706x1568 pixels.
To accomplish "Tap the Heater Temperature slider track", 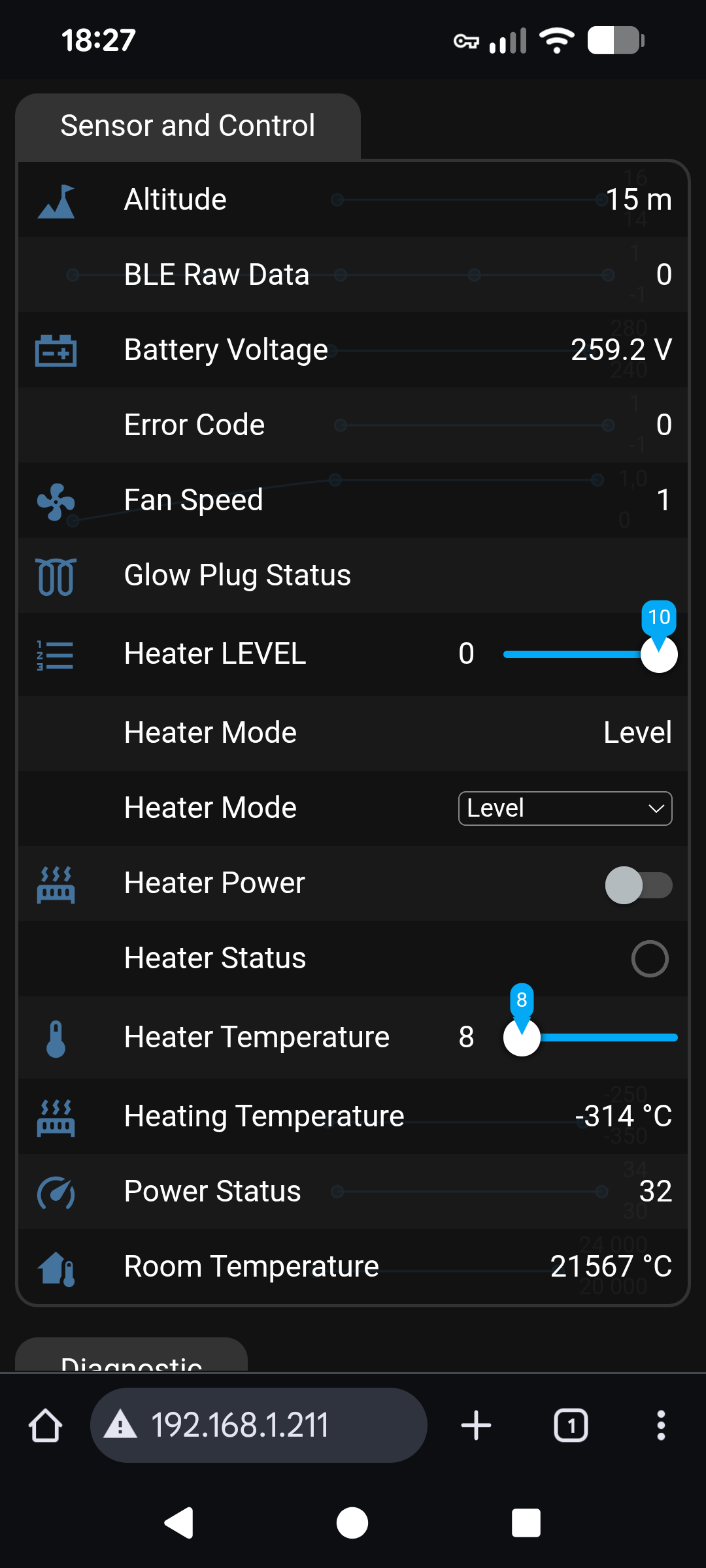I will tap(601, 1037).
